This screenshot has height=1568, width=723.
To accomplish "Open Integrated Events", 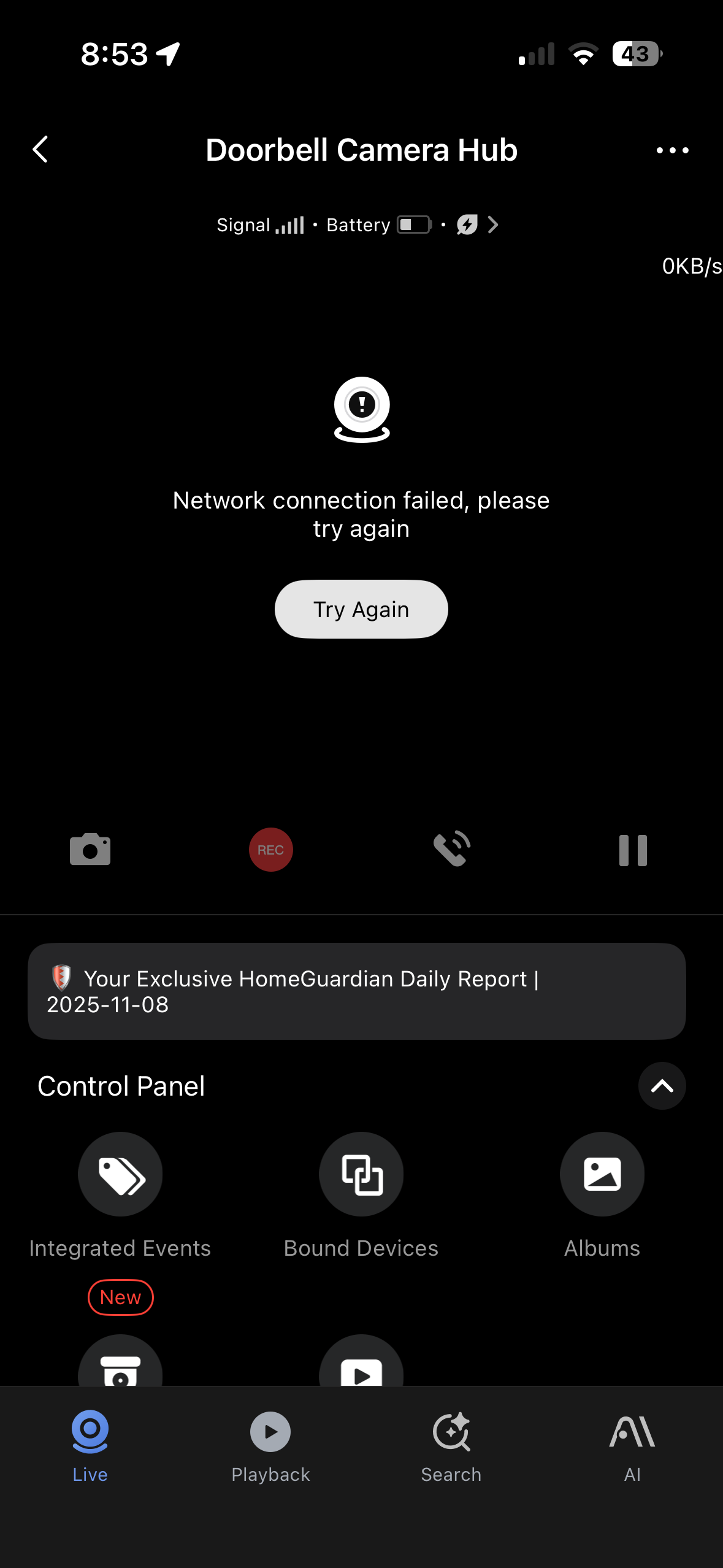I will coord(120,1175).
